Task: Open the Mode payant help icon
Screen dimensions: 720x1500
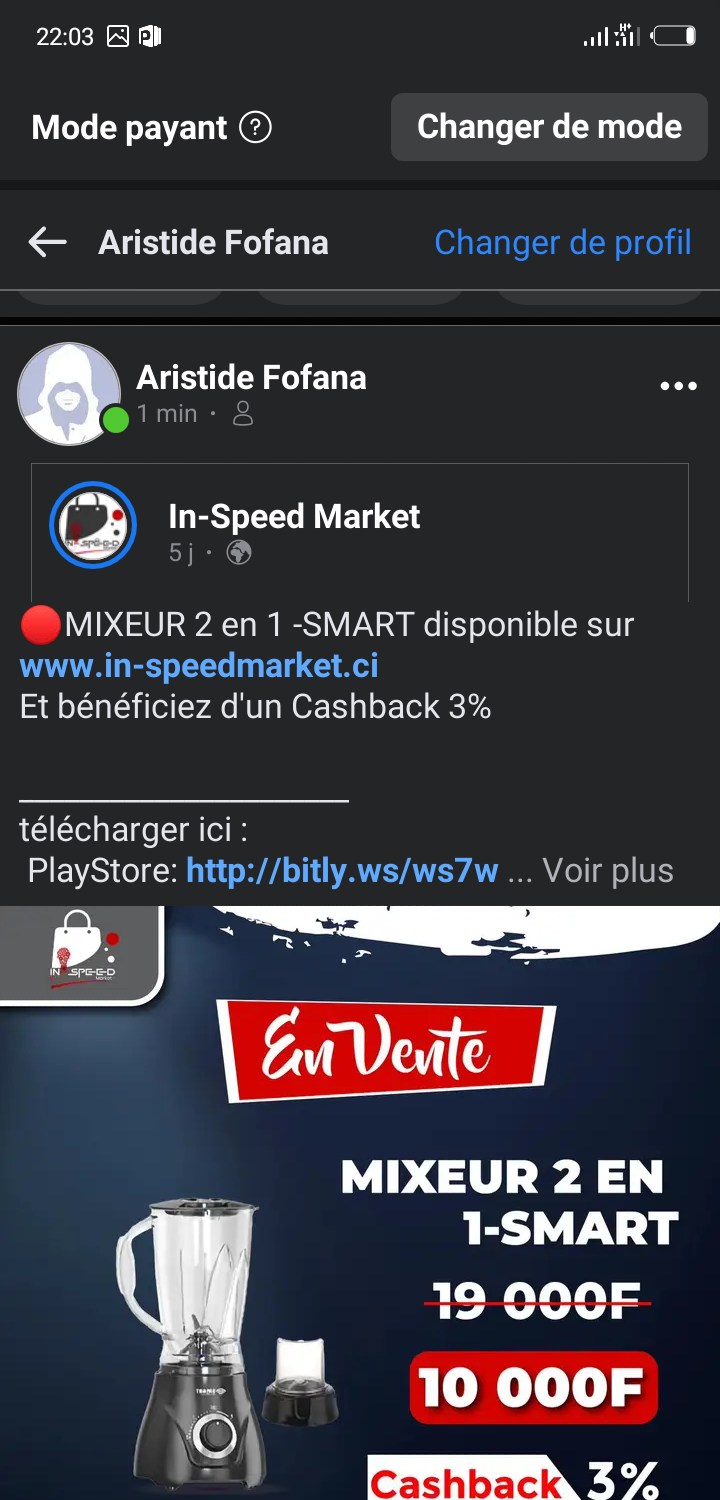Action: tap(256, 128)
